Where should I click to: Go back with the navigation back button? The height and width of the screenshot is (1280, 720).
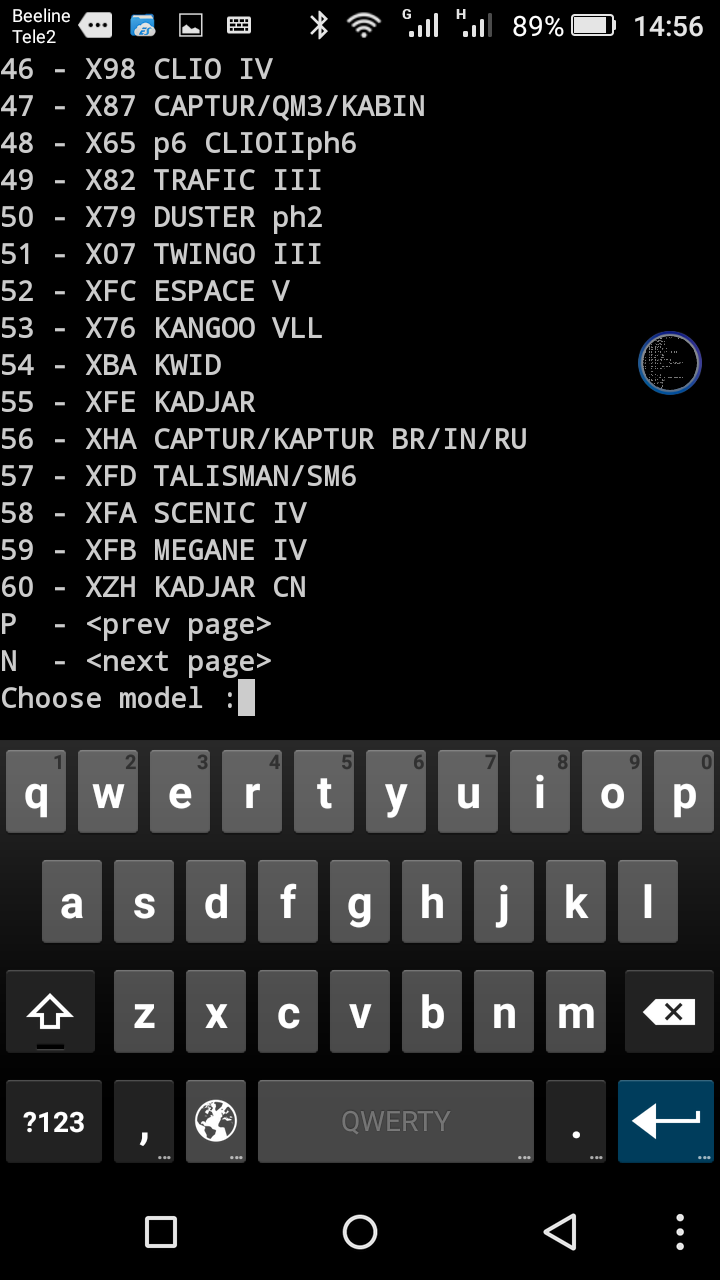(x=560, y=1231)
